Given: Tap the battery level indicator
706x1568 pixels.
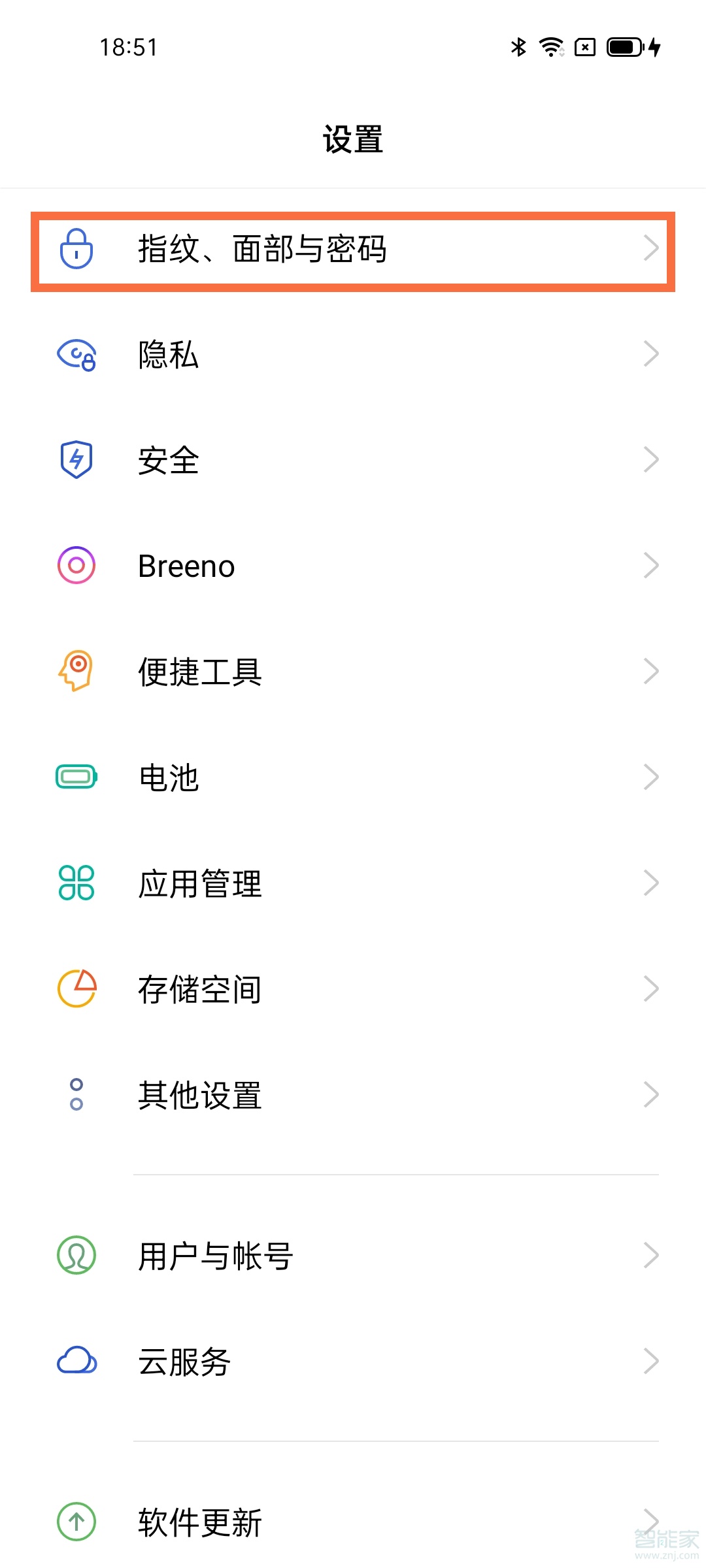Looking at the screenshot, I should coord(623,46).
